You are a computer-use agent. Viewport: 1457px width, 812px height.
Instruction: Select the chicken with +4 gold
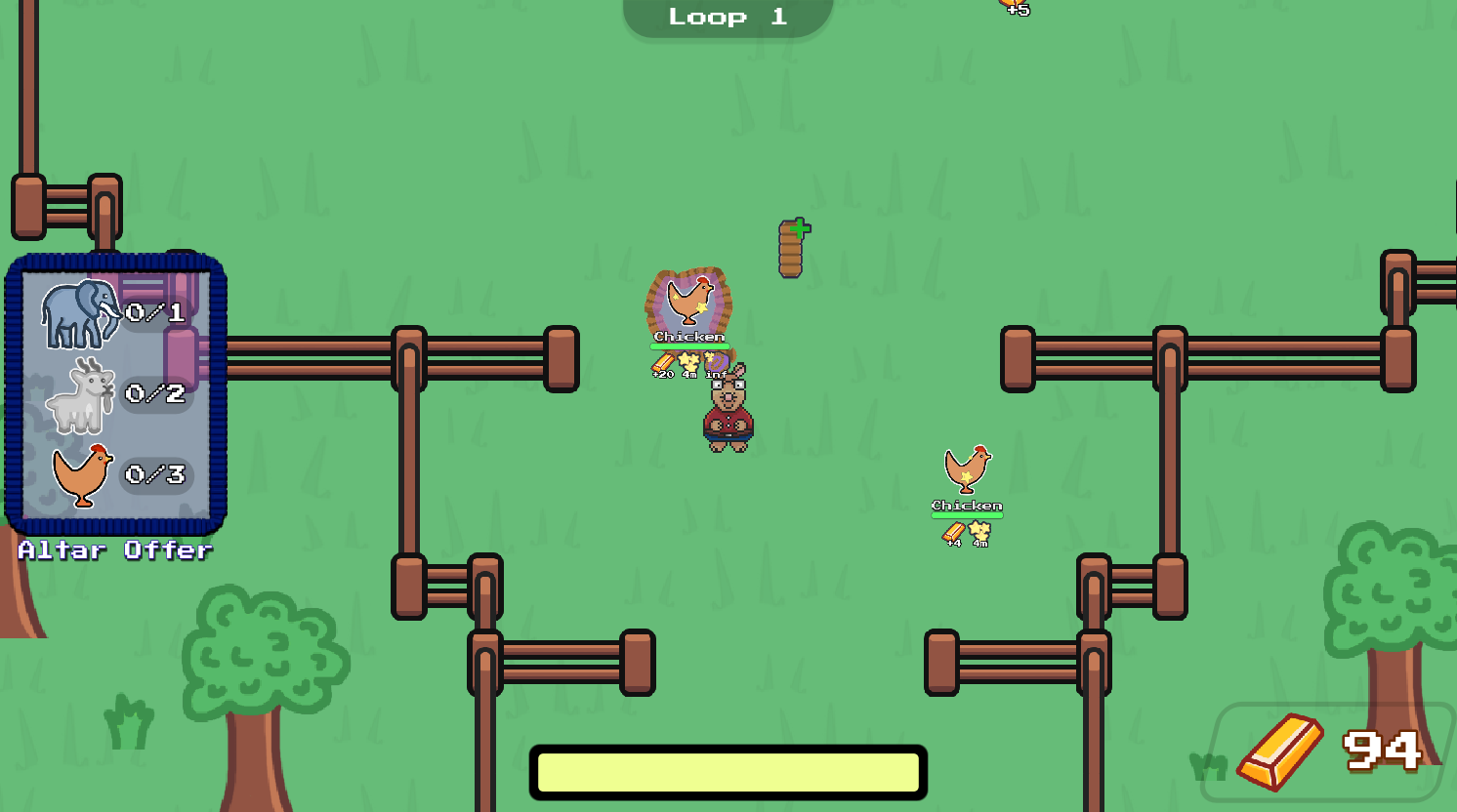click(967, 469)
